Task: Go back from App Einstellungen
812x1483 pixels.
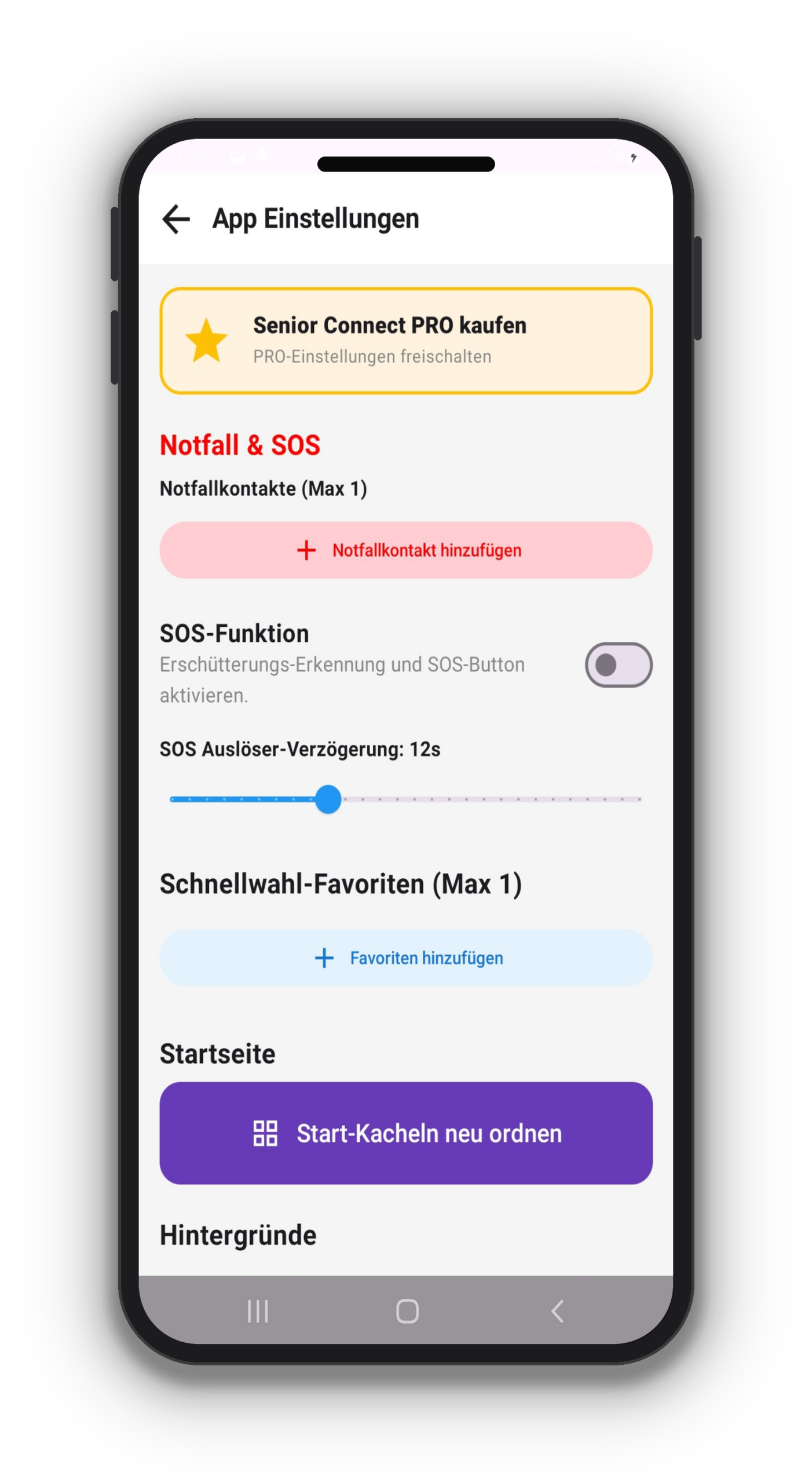Action: point(176,219)
